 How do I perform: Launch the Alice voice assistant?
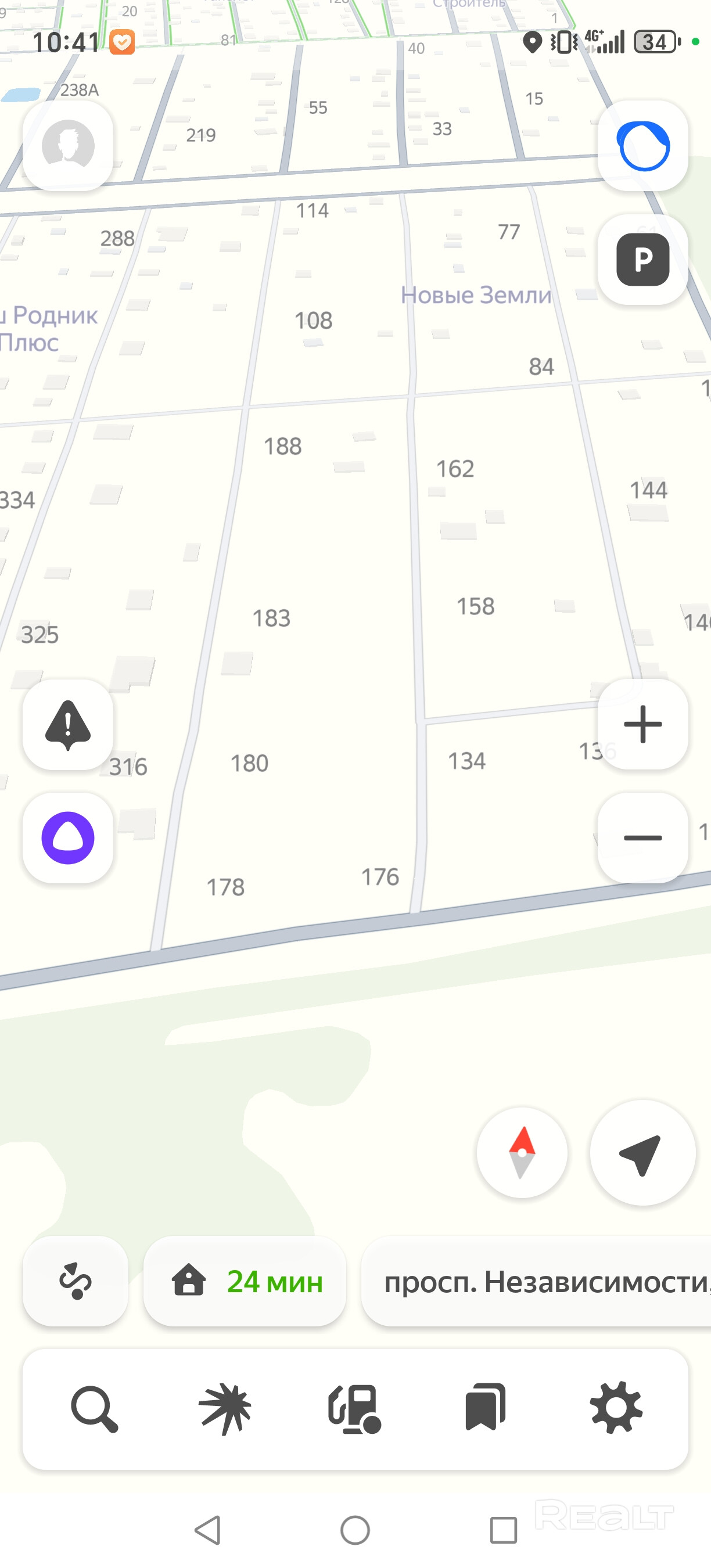click(67, 838)
